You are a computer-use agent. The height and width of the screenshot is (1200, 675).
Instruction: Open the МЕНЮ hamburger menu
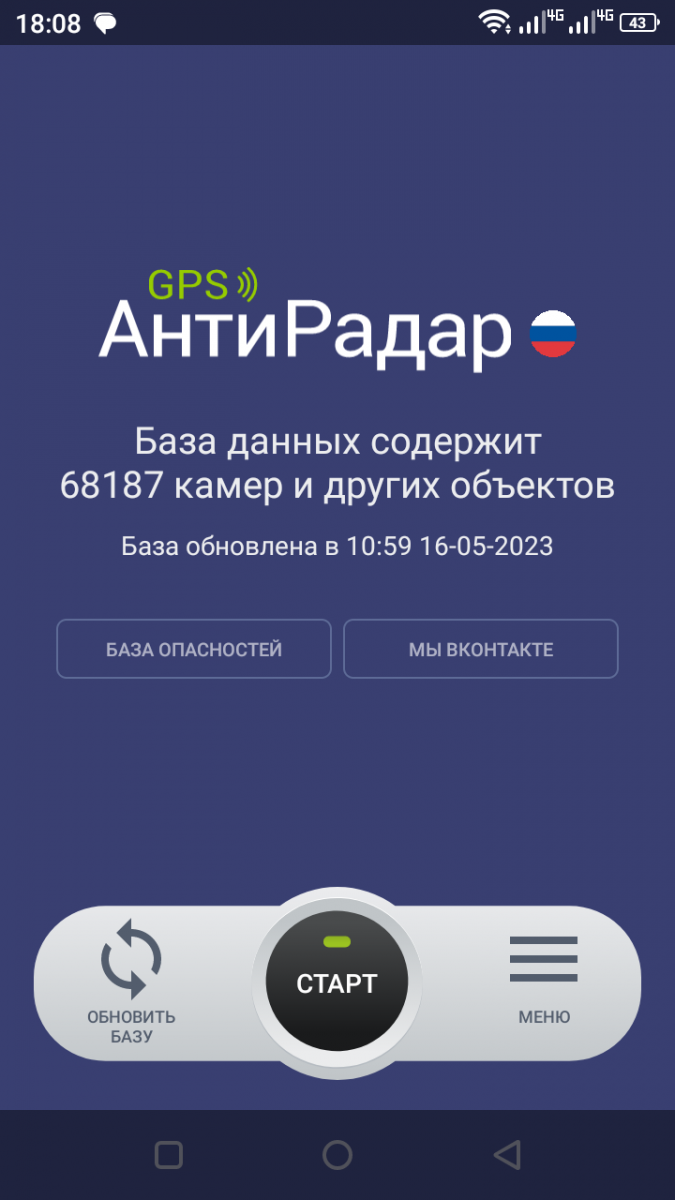544,979
